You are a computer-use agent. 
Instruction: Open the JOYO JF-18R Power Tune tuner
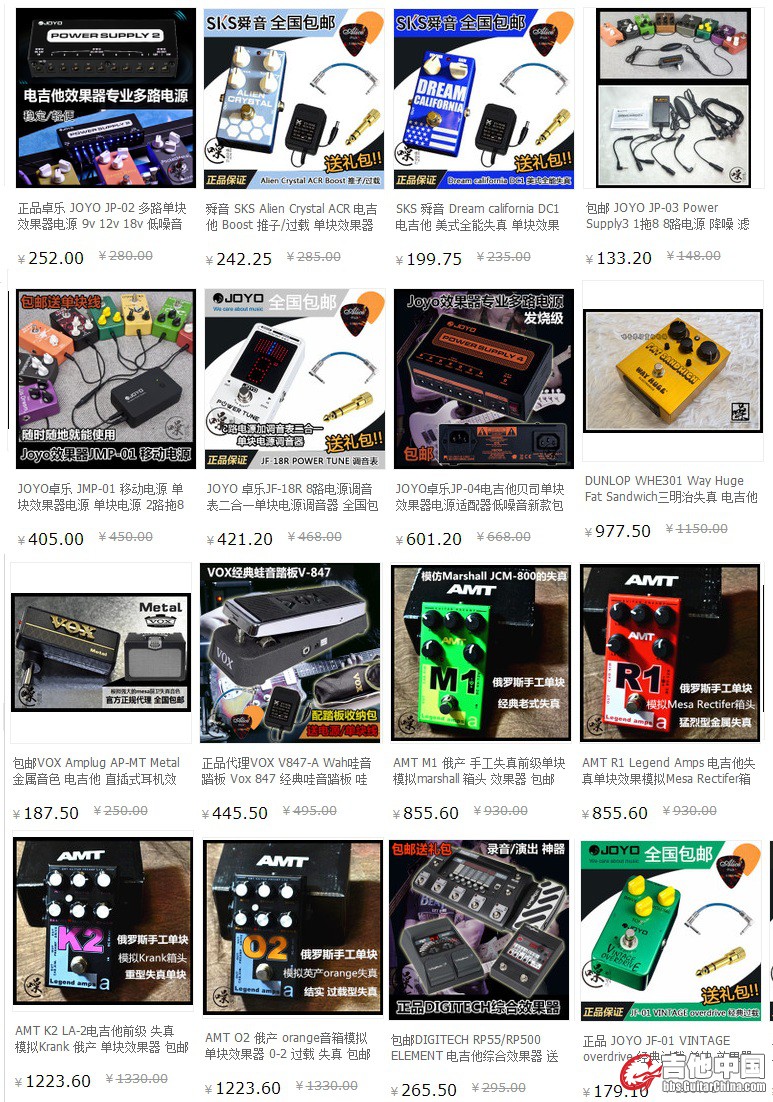(x=293, y=378)
